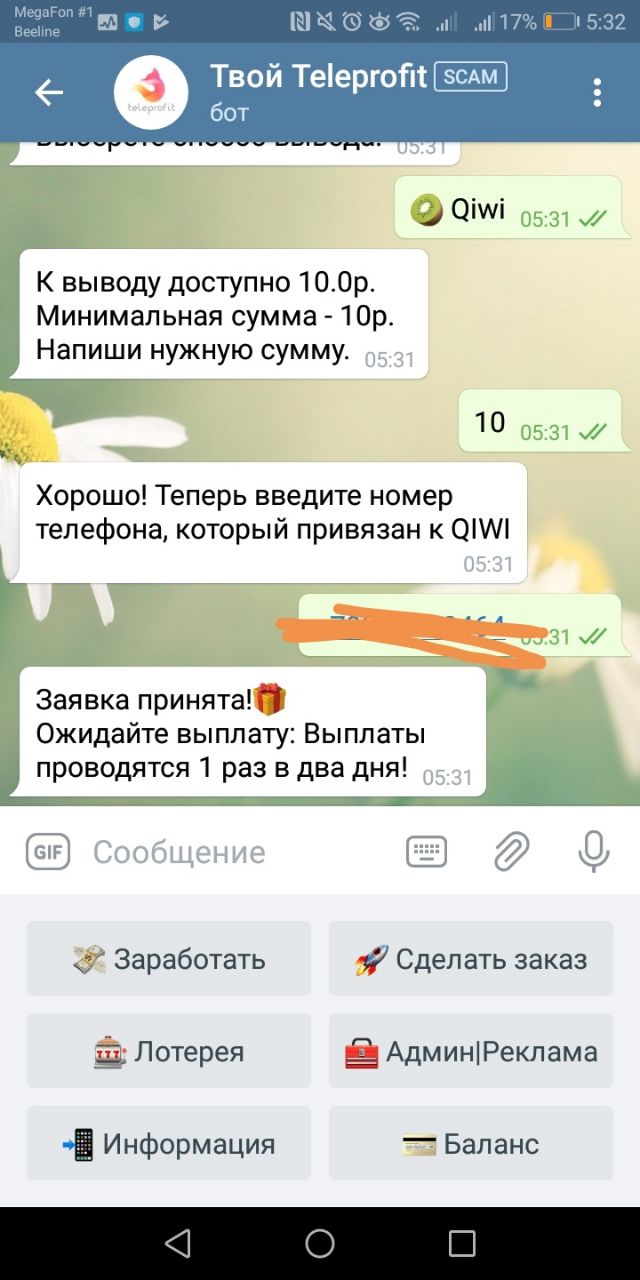Screen dimensions: 640x1280
Task: Open the Teleprofit bot profile avatar
Action: pyautogui.click(x=151, y=92)
